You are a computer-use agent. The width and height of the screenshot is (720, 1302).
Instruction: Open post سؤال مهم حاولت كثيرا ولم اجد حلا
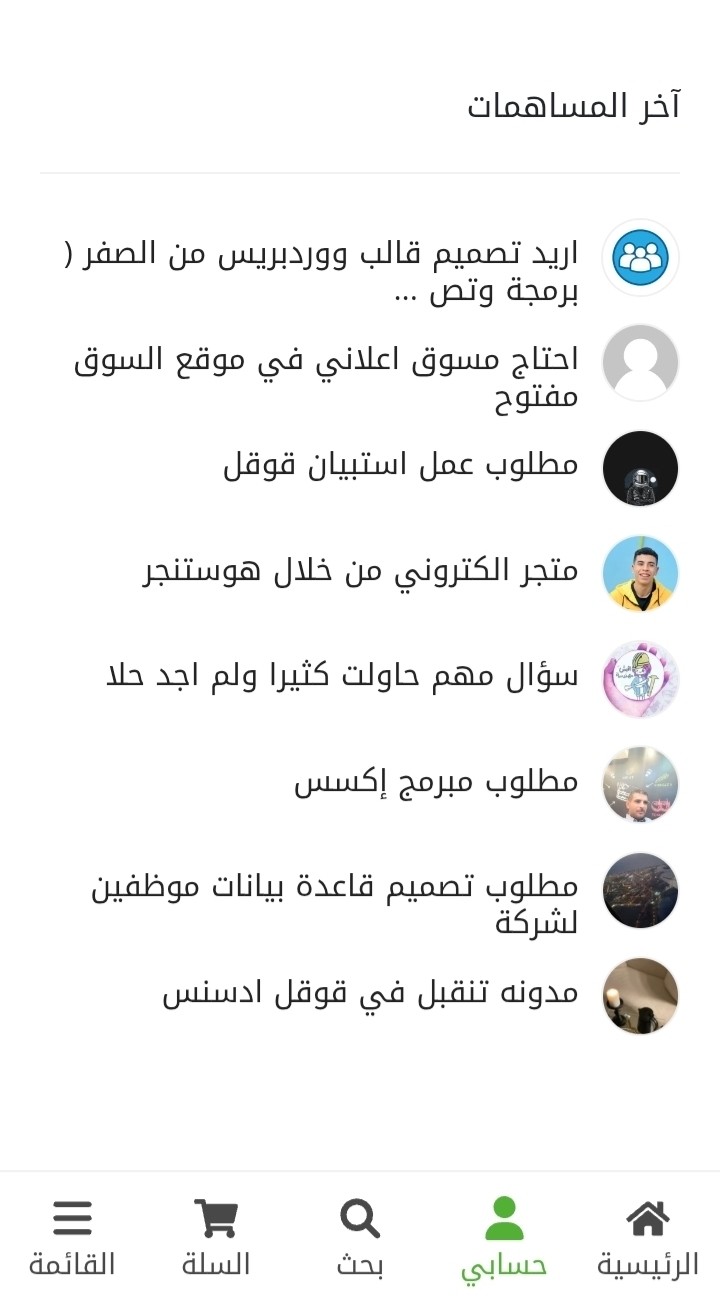(342, 677)
